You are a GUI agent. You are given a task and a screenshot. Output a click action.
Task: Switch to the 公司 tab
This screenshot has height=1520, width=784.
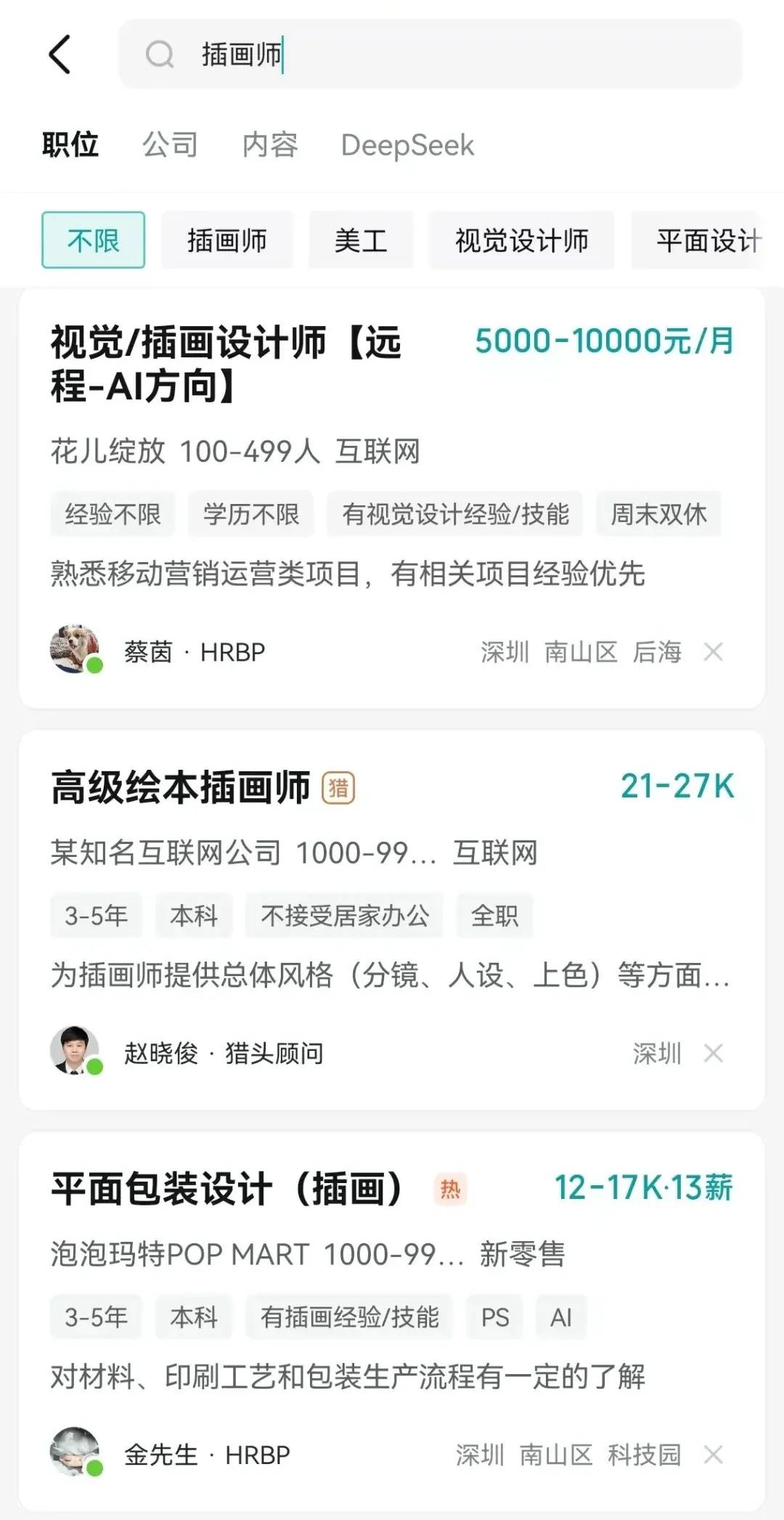click(170, 145)
